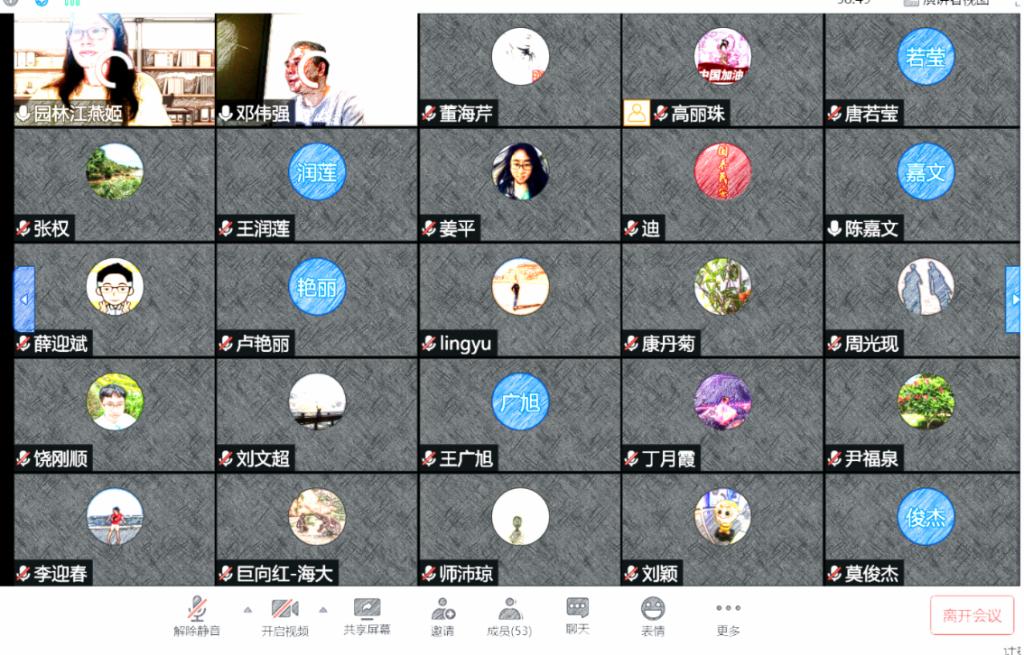1024x655 pixels.
Task: Tap 离开会议 to leave meeting
Action: 971,615
